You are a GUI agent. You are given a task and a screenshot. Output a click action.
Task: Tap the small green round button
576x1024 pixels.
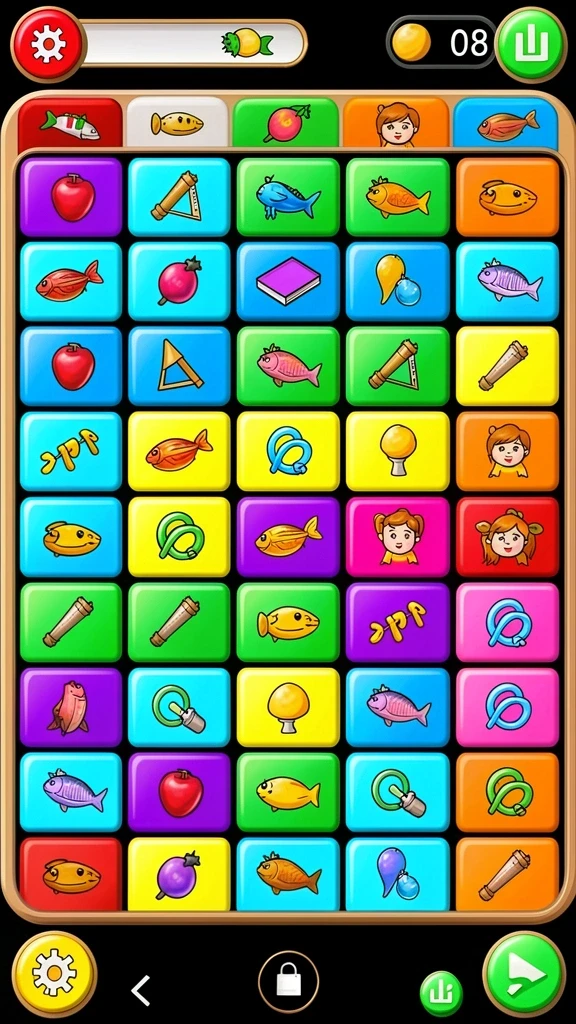441,993
